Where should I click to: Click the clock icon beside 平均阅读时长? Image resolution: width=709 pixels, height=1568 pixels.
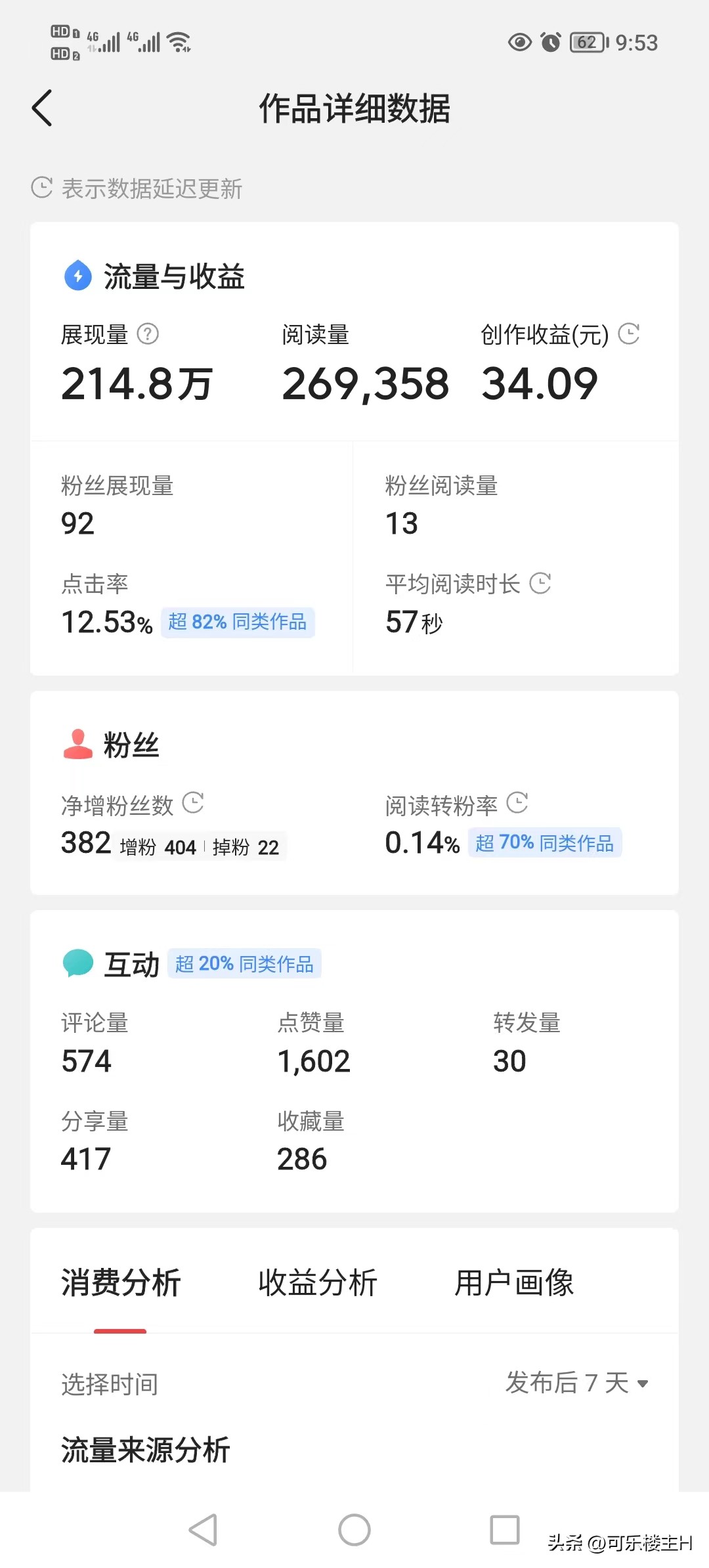click(x=540, y=583)
